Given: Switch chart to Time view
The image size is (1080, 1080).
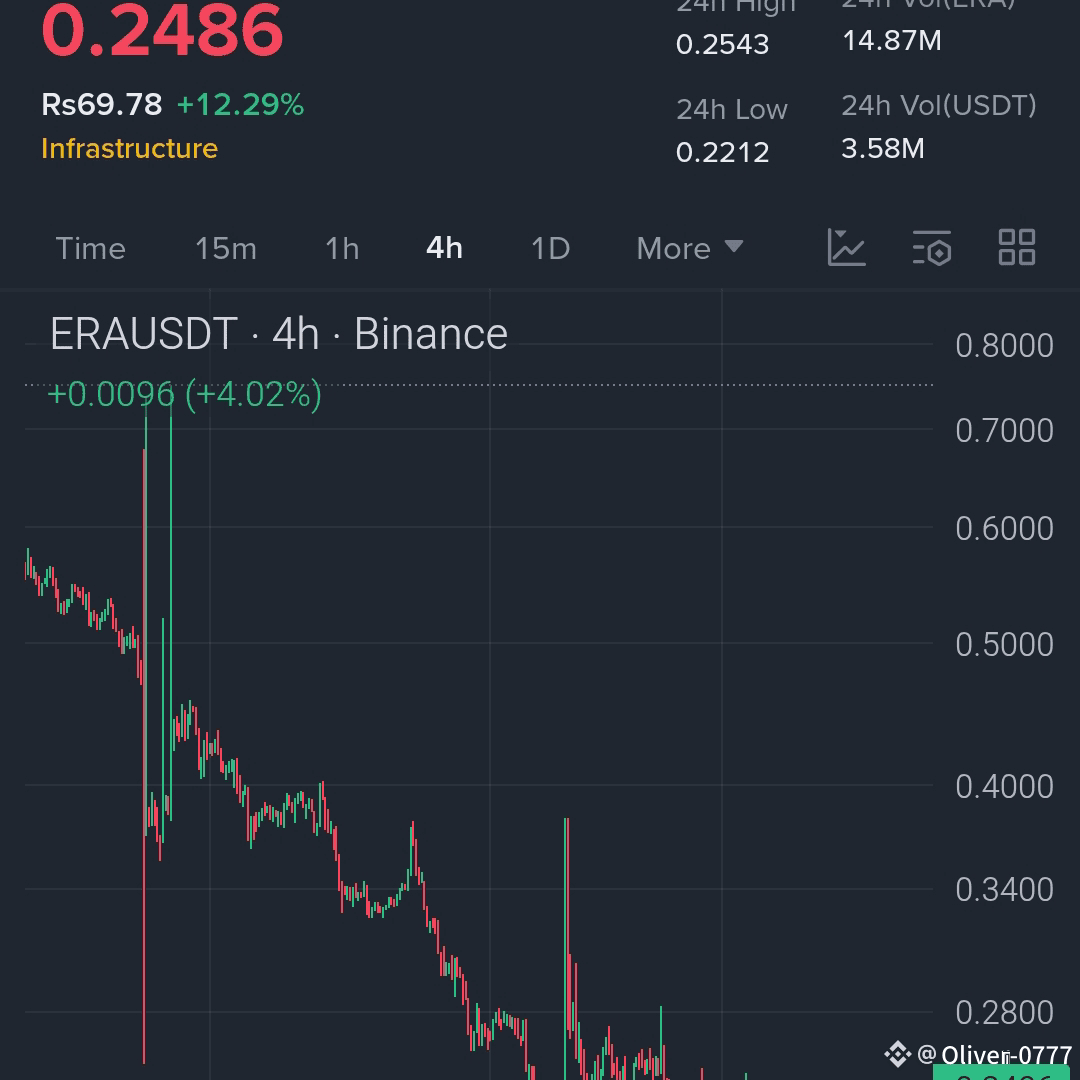Looking at the screenshot, I should [90, 248].
